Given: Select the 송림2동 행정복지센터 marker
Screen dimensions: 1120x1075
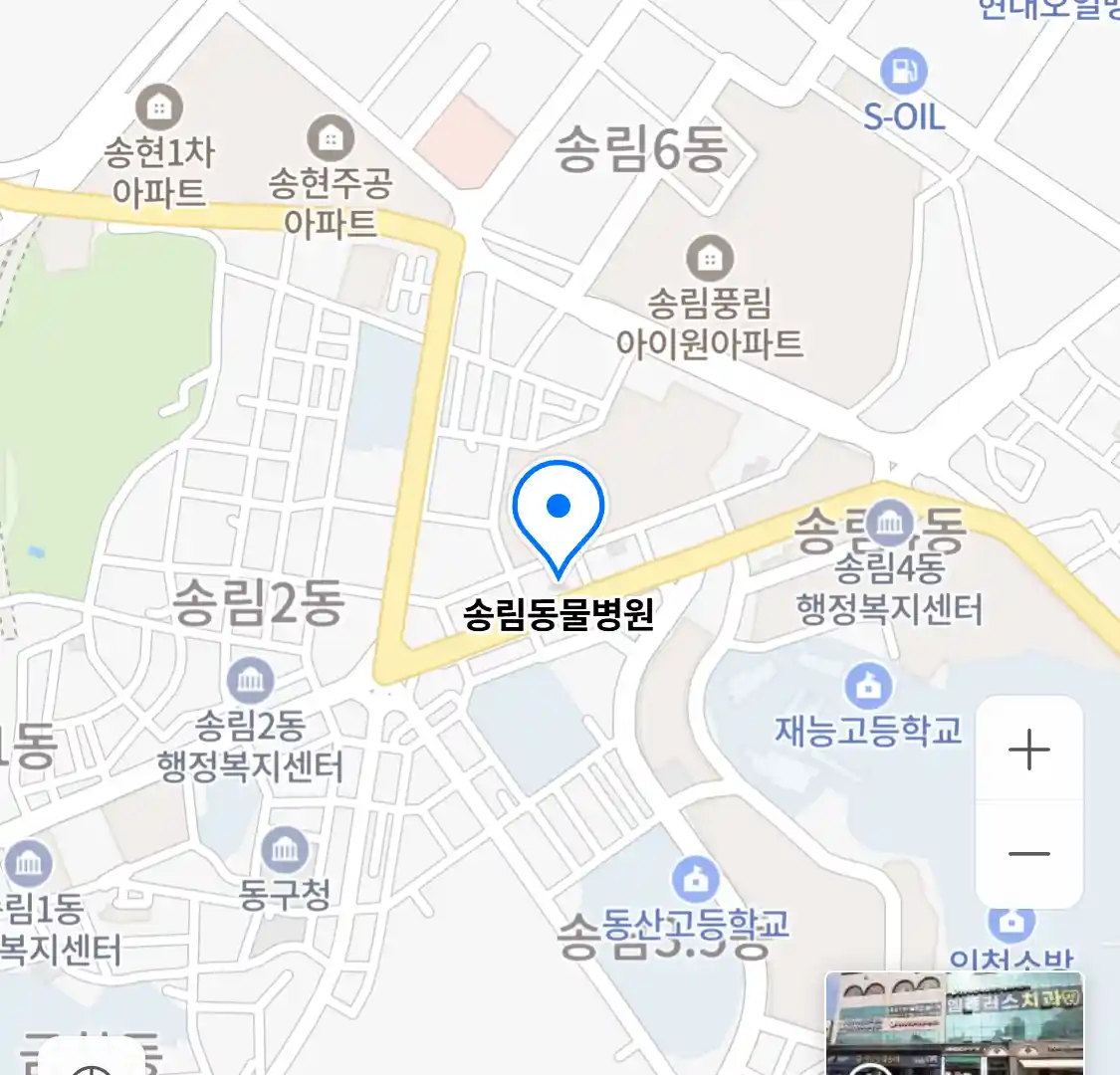Looking at the screenshot, I should click(250, 682).
